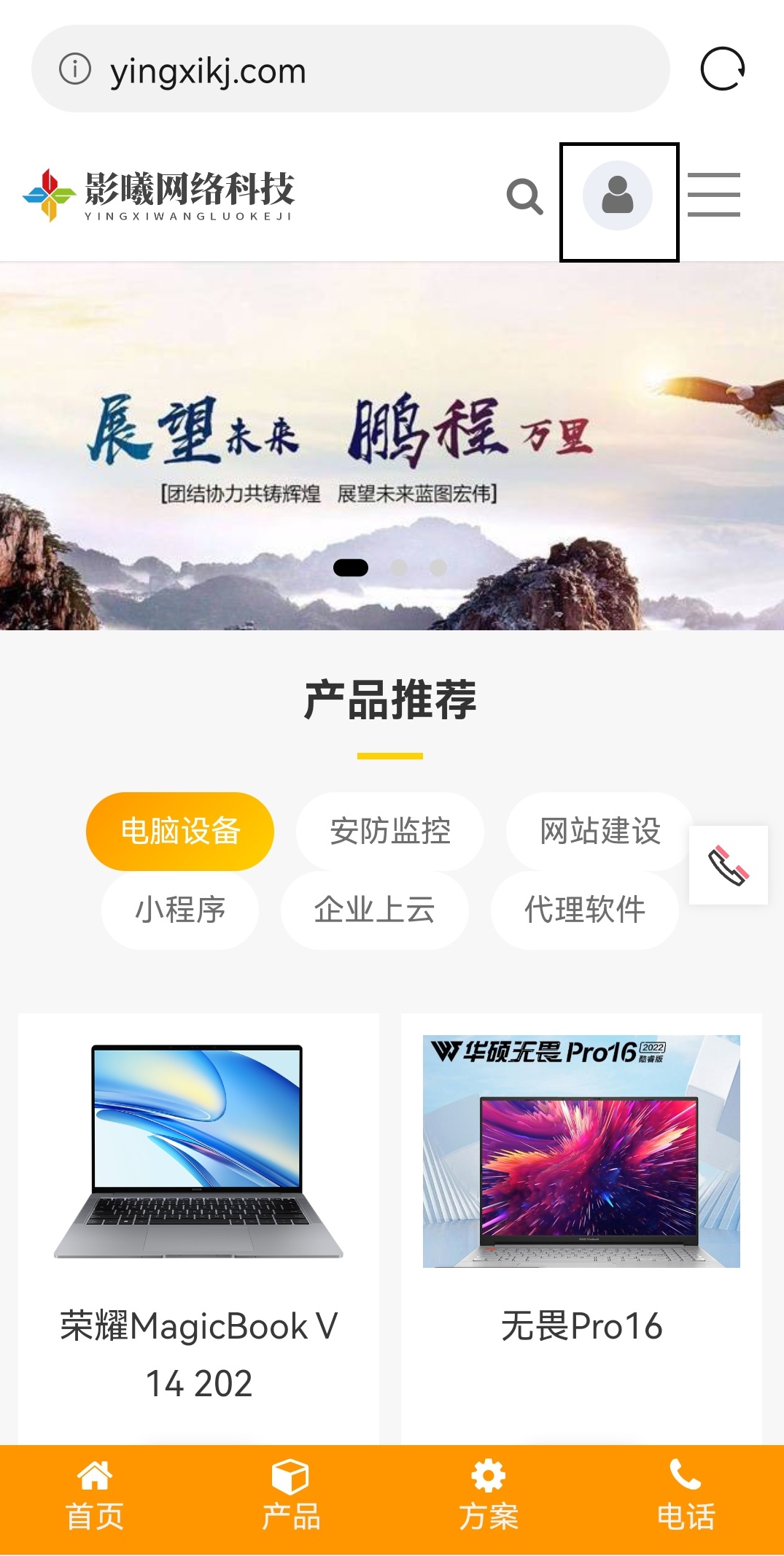Tap the floating phone call button
This screenshot has width=784, height=1556.
(729, 865)
